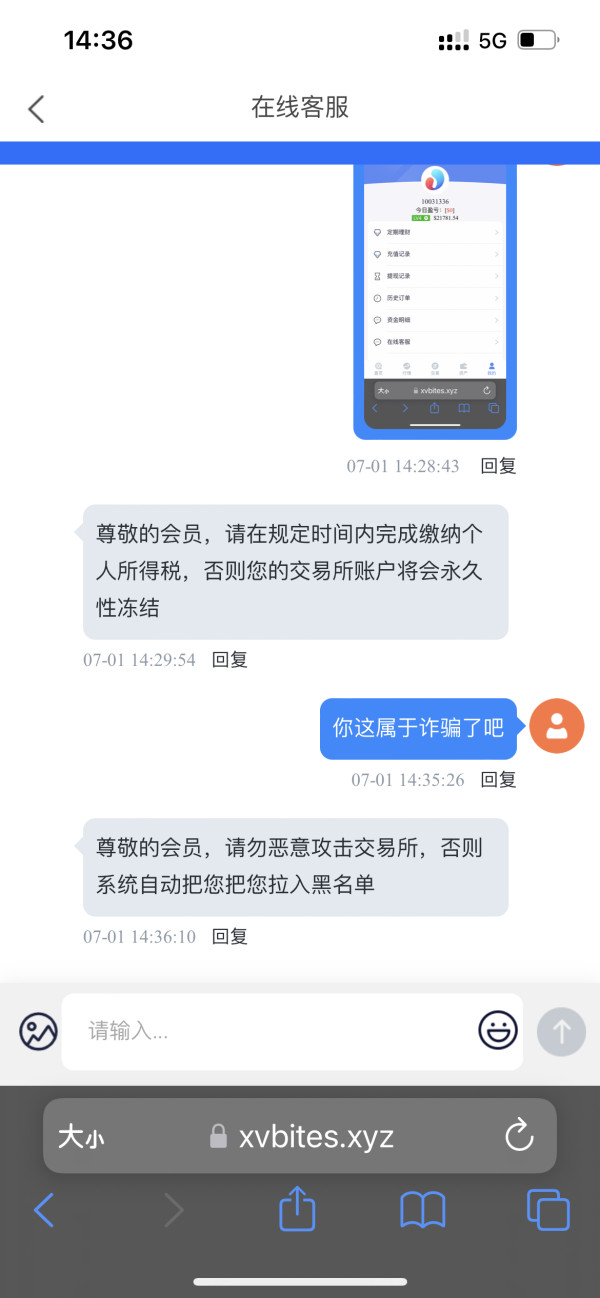This screenshot has width=600, height=1298.
Task: Open the Safari text size menu
Action: [x=81, y=1136]
